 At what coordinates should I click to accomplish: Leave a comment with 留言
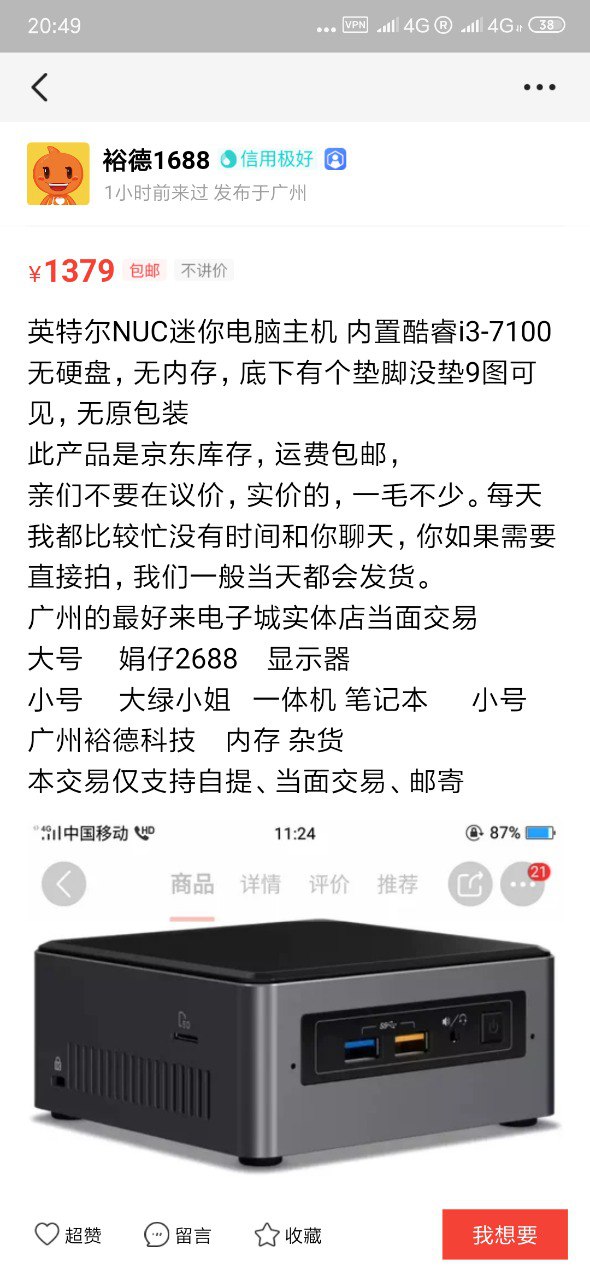(178, 1235)
